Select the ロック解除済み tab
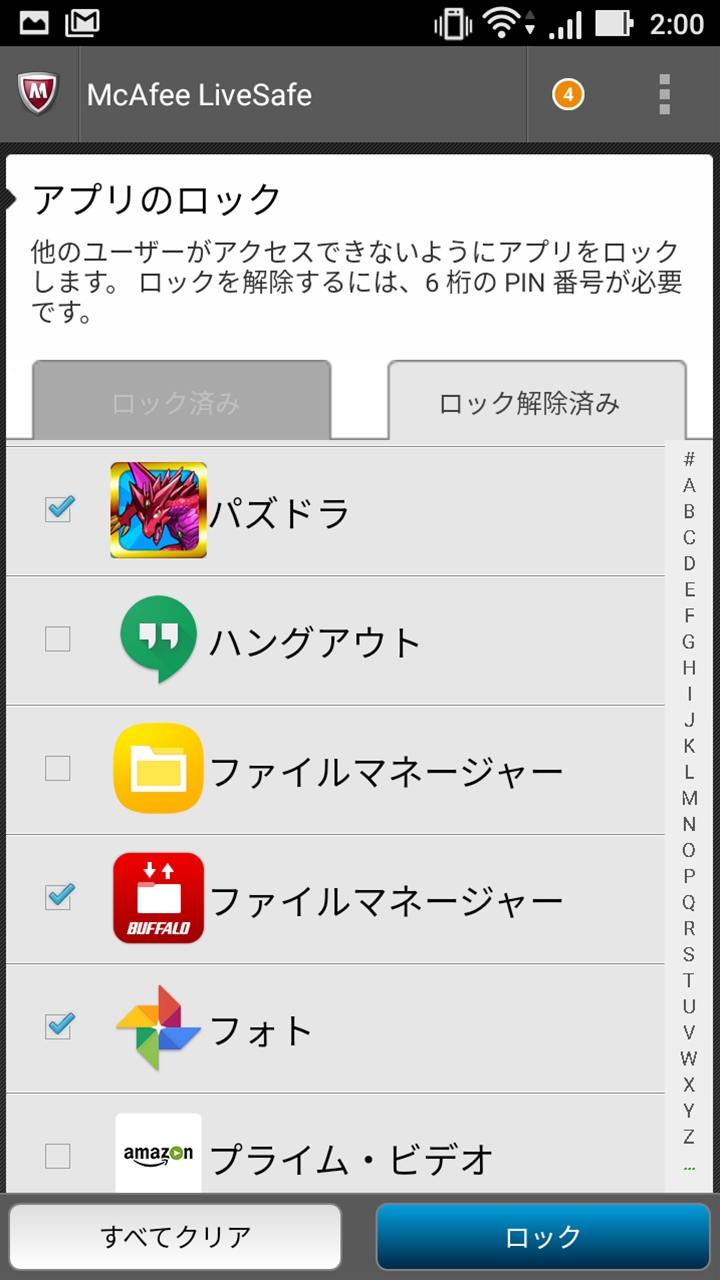 (x=536, y=402)
